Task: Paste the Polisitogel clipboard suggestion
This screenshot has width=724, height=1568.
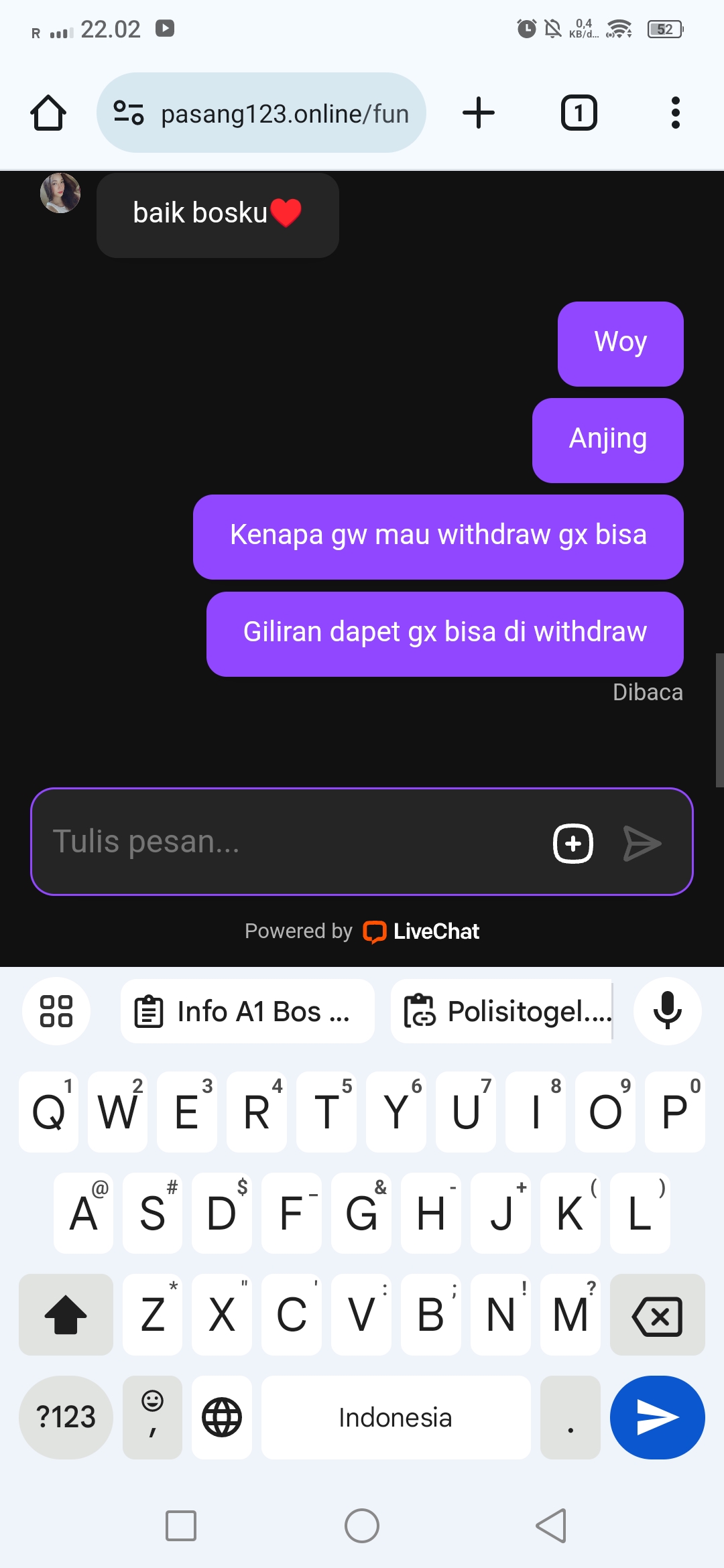Action: click(x=501, y=1011)
